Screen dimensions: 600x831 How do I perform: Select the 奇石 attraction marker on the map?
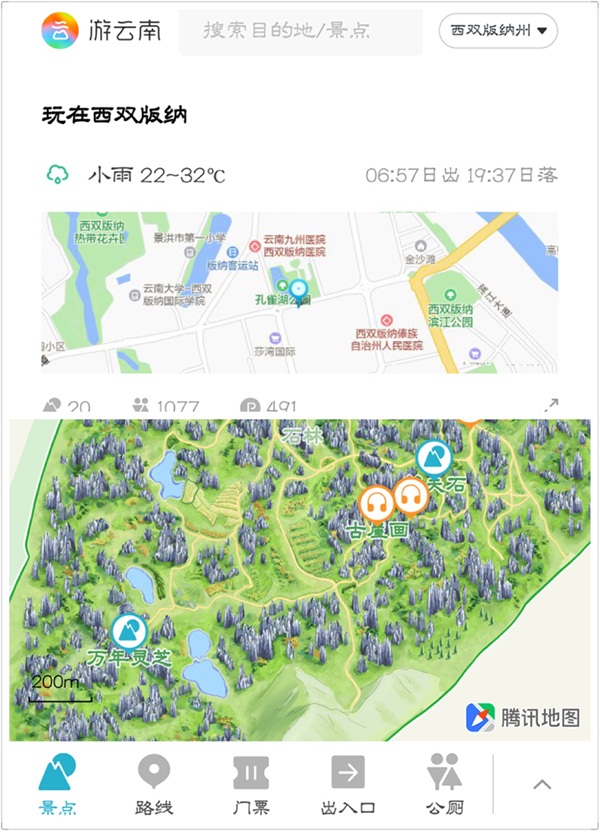point(433,458)
